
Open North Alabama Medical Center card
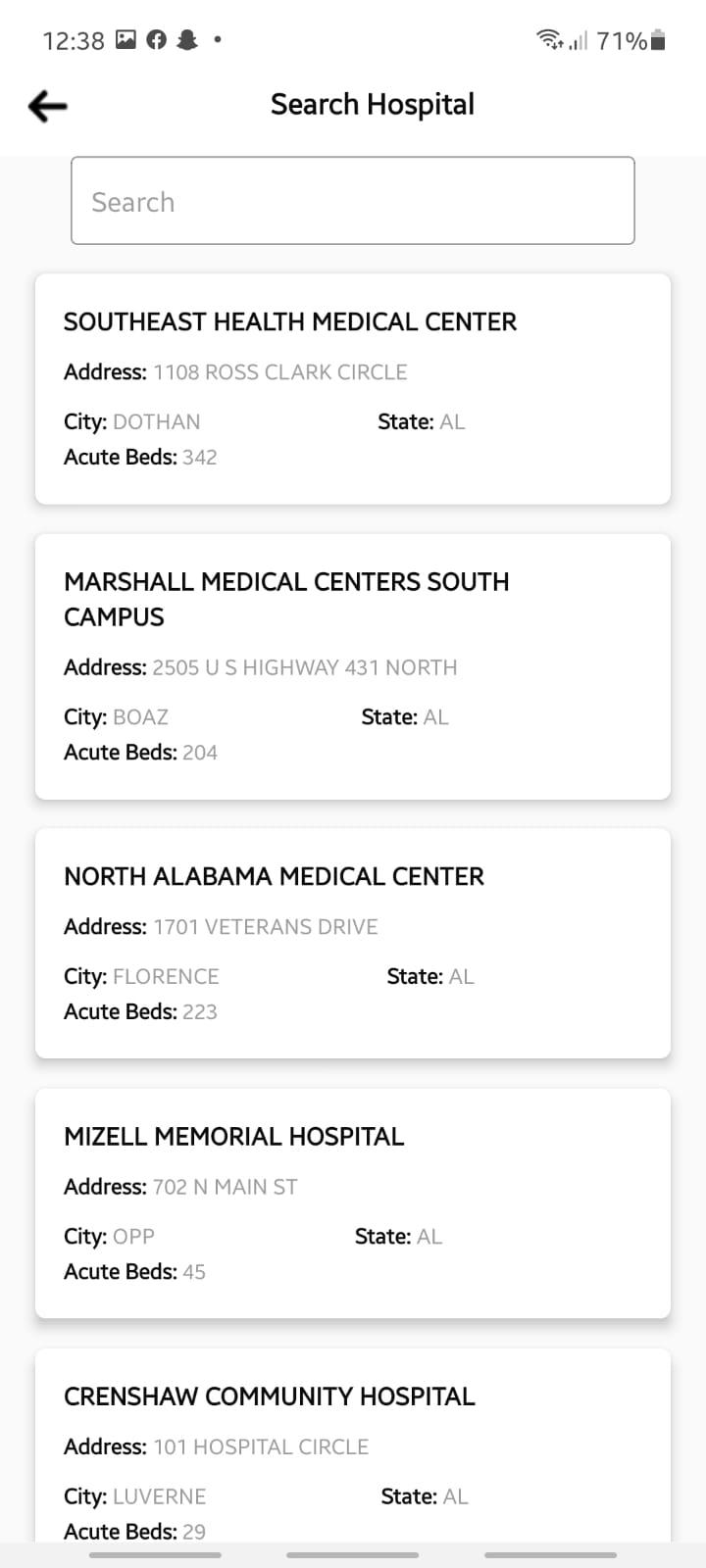(353, 944)
